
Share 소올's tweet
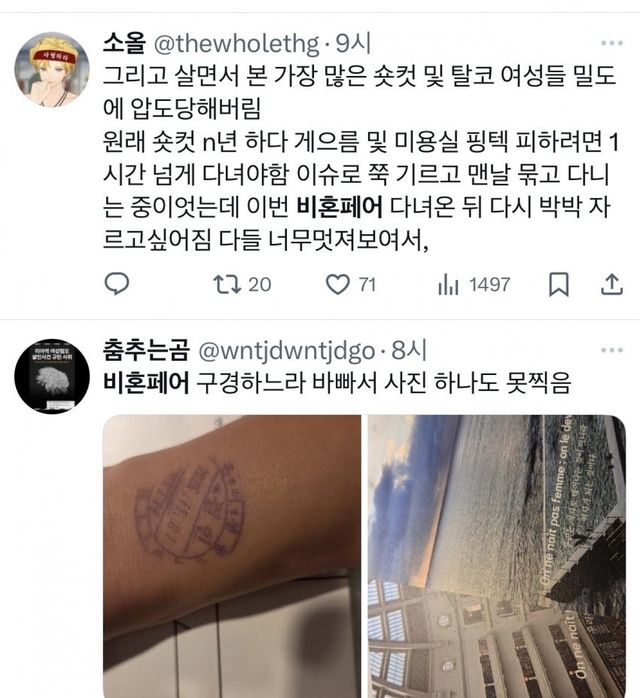click(610, 285)
